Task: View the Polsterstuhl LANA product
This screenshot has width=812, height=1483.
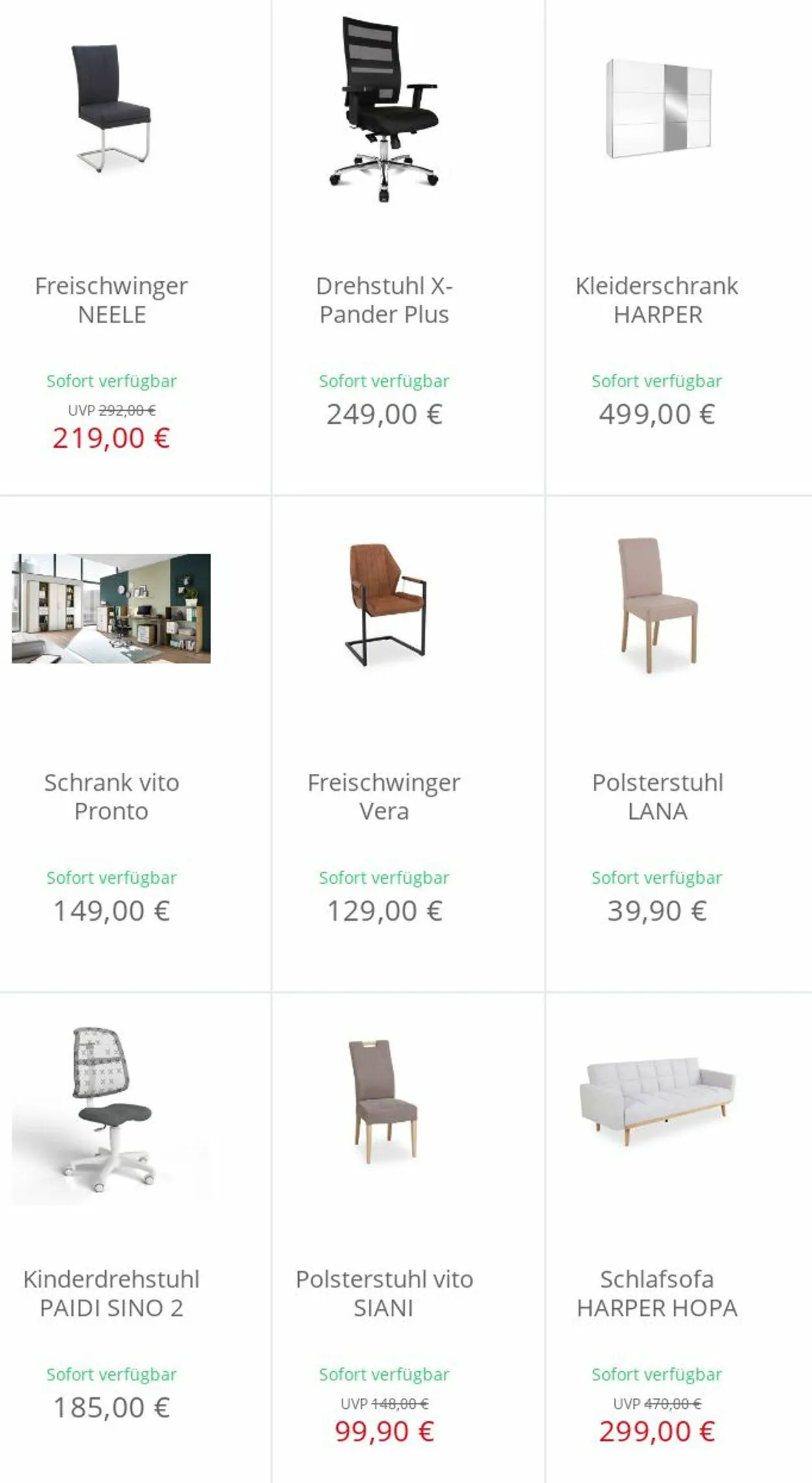Action: (x=679, y=744)
